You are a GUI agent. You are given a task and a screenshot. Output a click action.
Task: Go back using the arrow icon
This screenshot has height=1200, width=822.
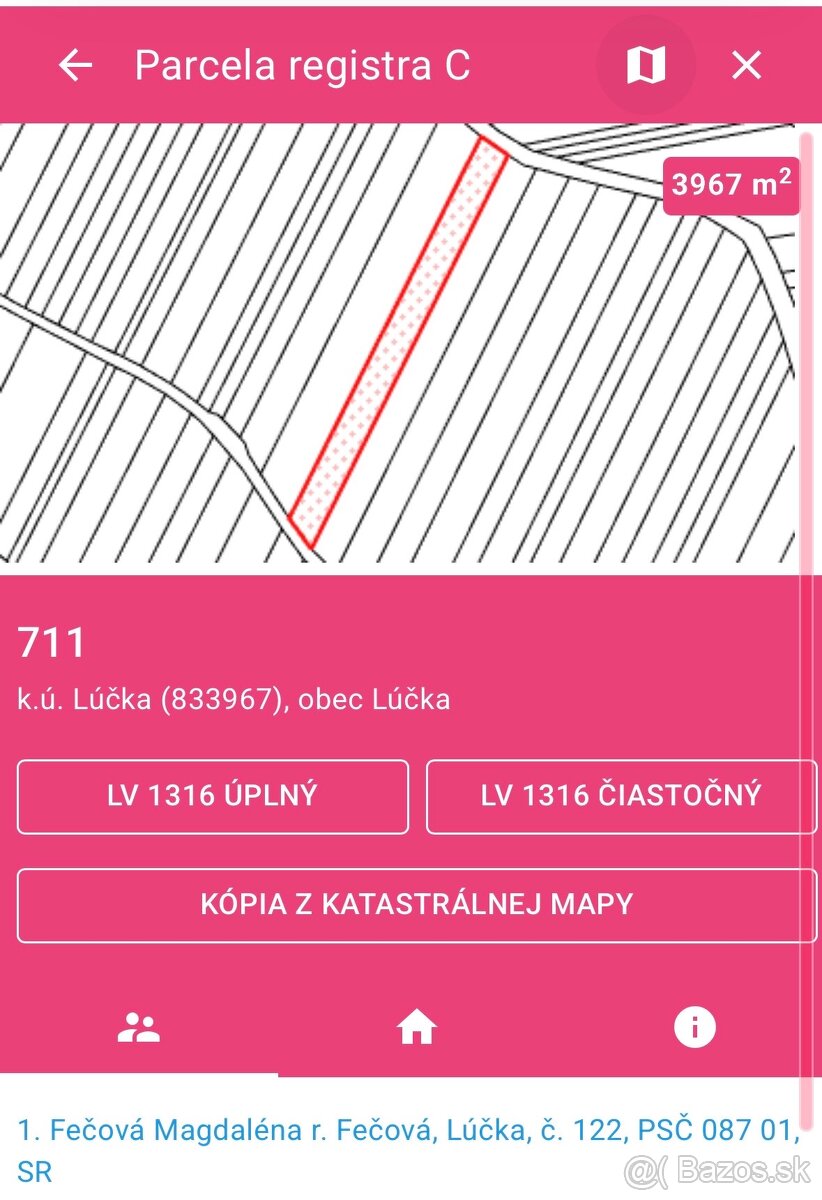coord(75,66)
